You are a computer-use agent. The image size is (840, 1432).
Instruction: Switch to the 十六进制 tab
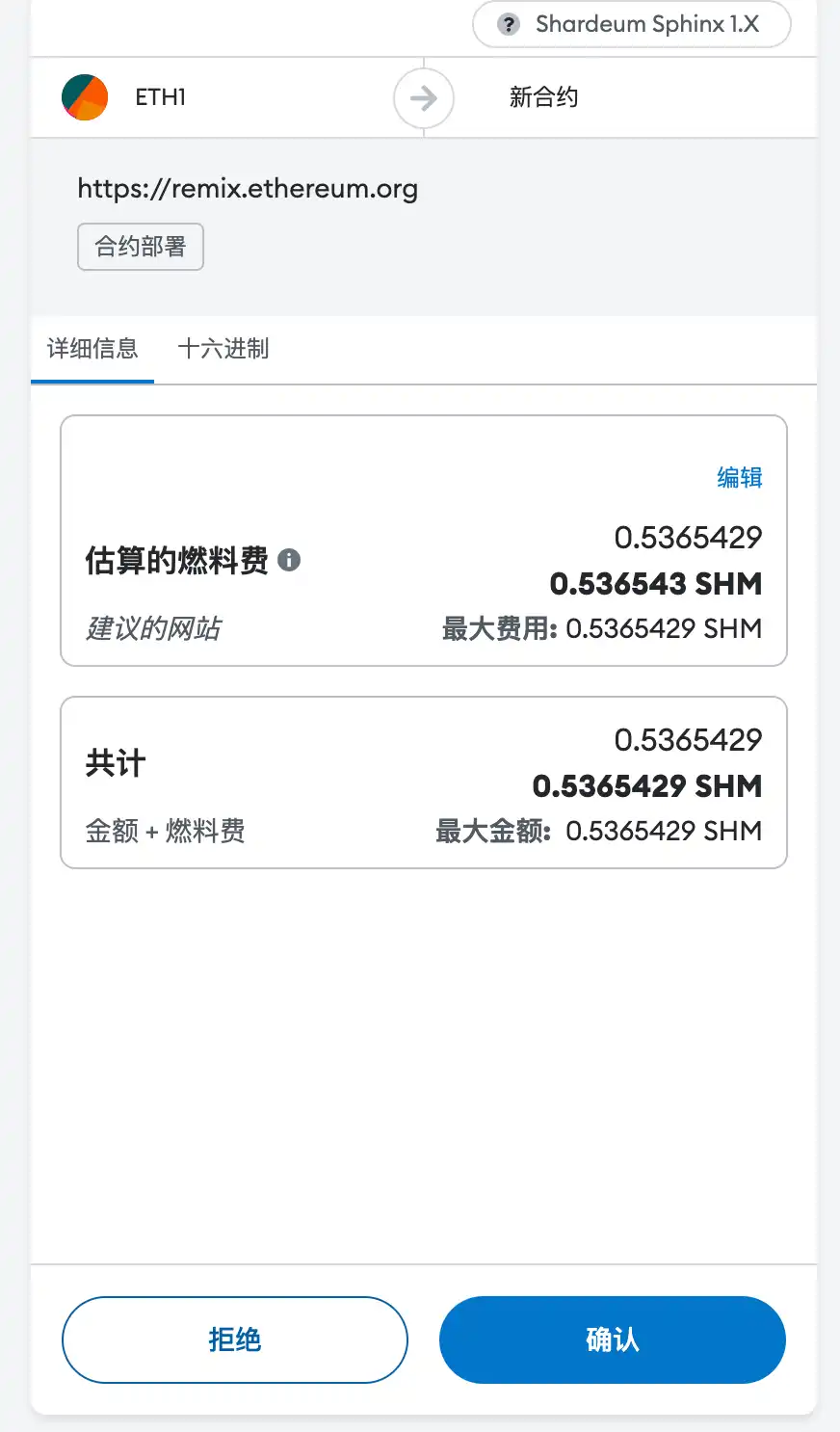tap(223, 349)
